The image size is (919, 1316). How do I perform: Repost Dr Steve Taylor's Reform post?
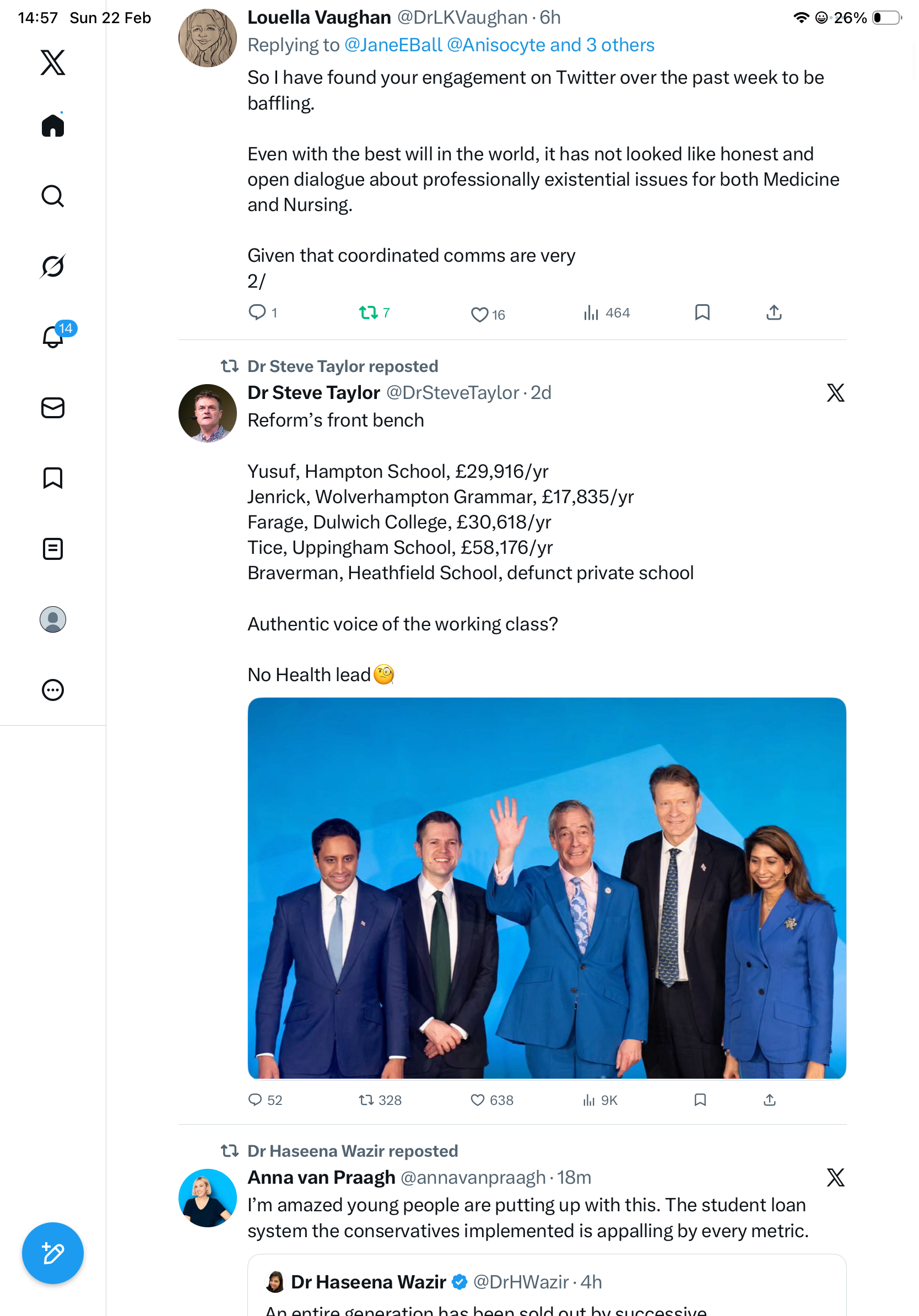[x=366, y=1100]
